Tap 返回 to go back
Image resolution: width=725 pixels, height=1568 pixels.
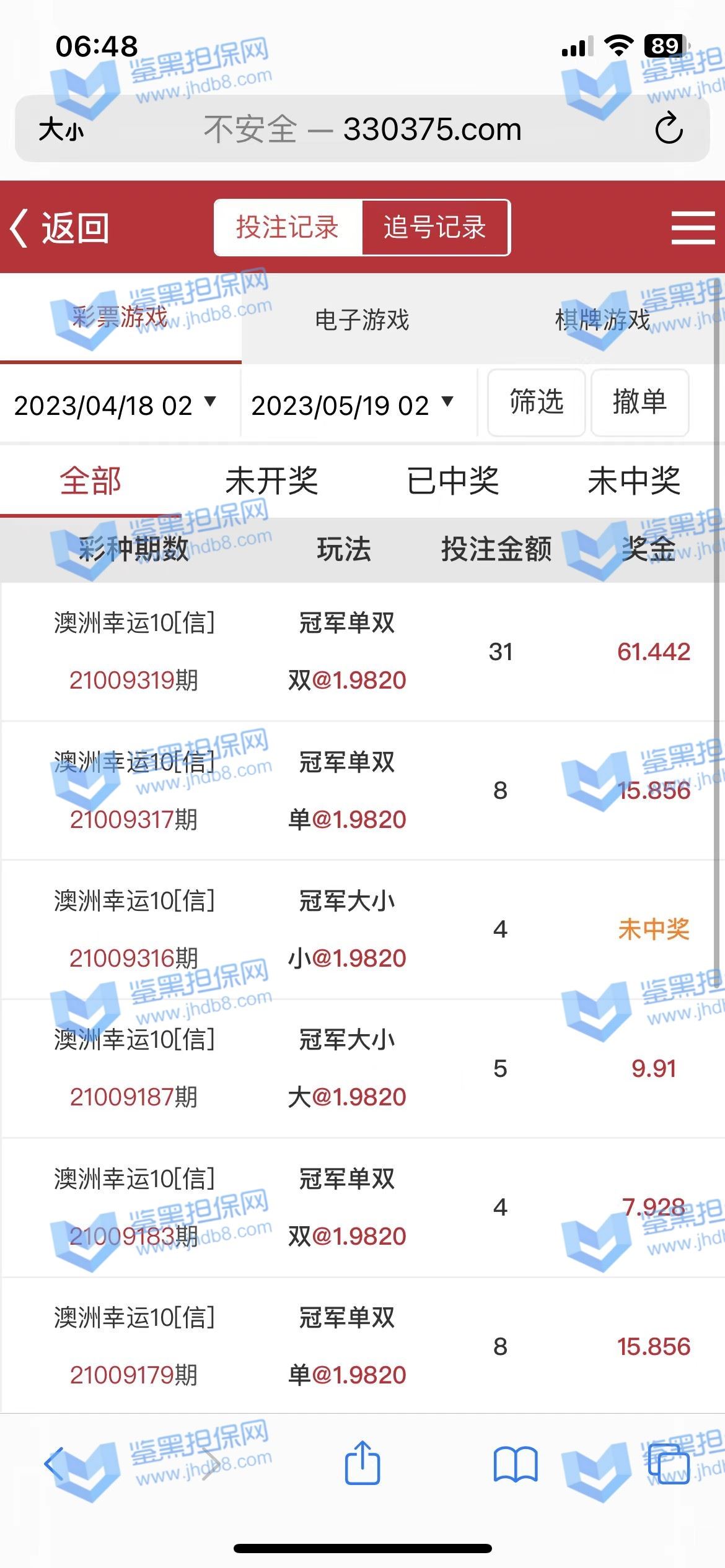tap(60, 228)
